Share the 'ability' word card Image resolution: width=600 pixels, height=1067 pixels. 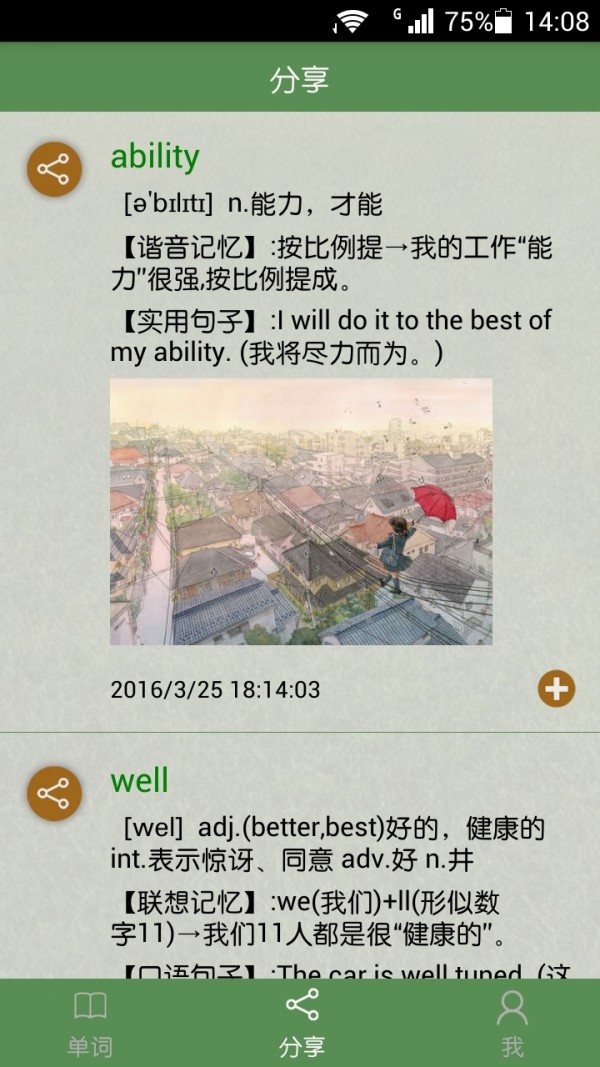click(54, 169)
